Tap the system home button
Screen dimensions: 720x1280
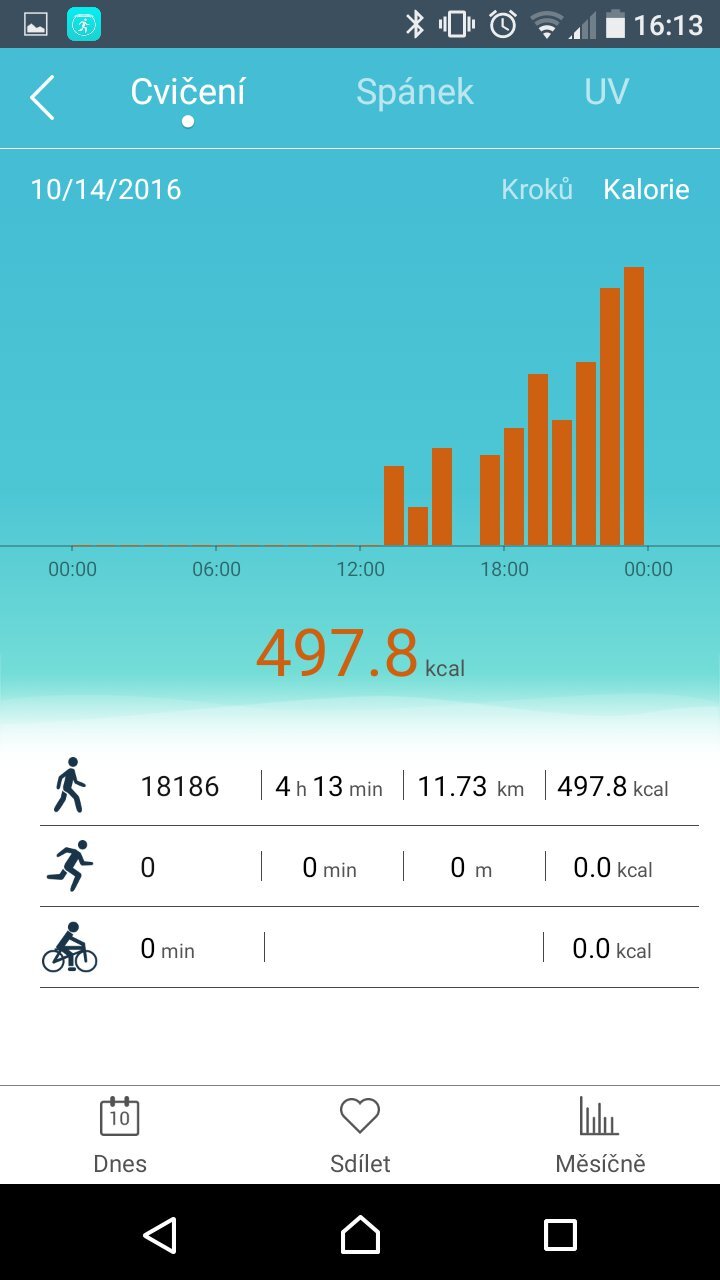[x=360, y=1235]
